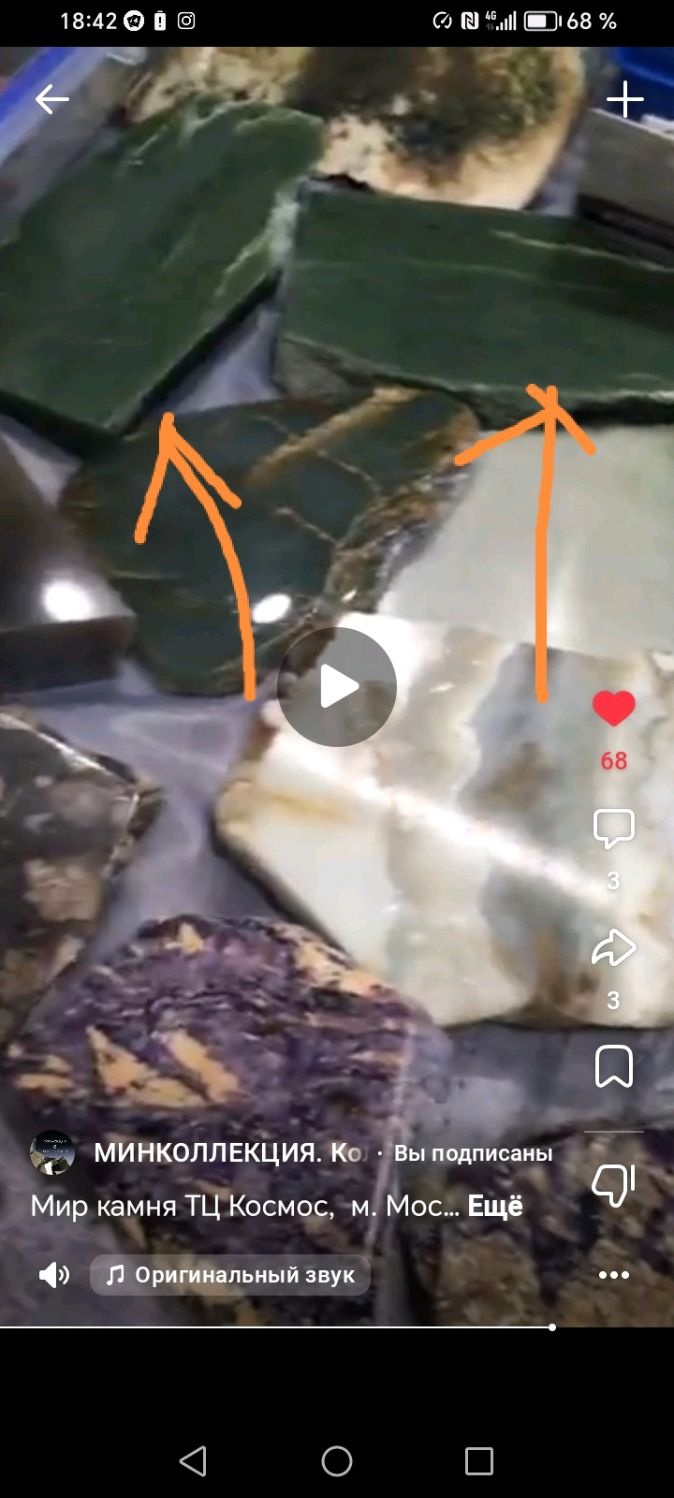
Task: Open recent apps from navigation bar
Action: point(479,1461)
